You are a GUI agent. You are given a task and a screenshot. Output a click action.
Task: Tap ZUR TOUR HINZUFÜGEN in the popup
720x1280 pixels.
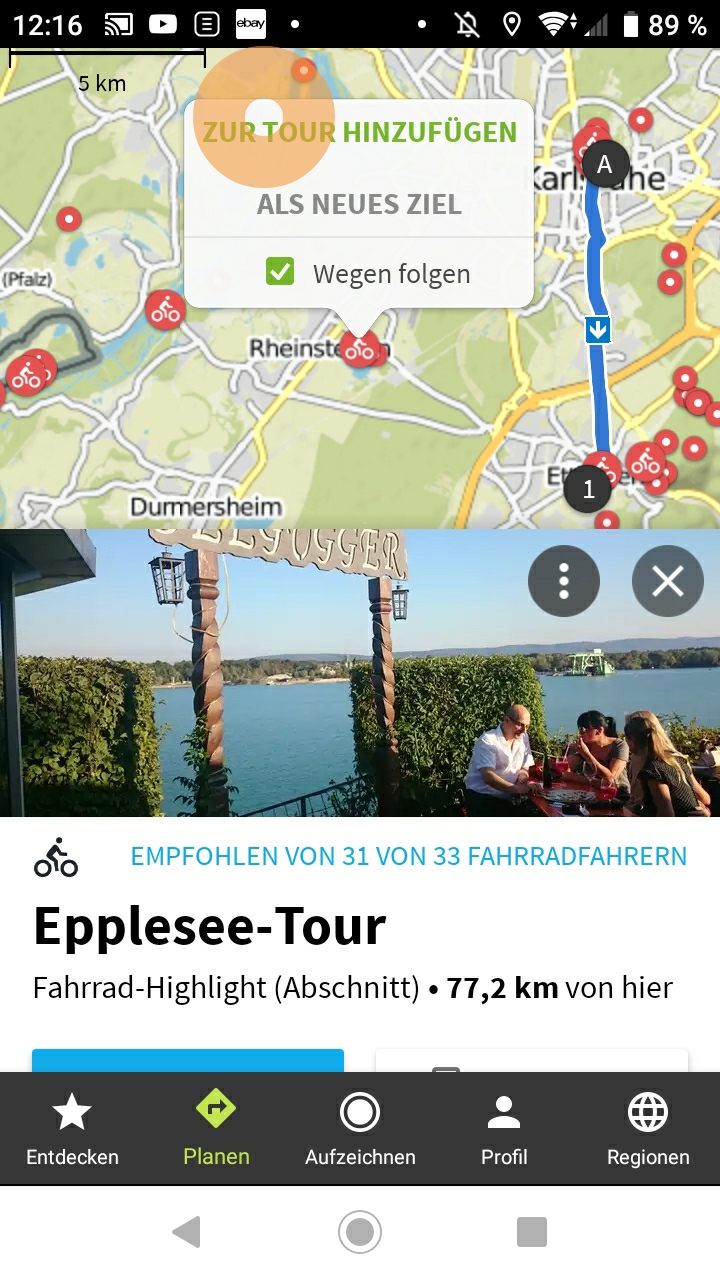click(360, 132)
